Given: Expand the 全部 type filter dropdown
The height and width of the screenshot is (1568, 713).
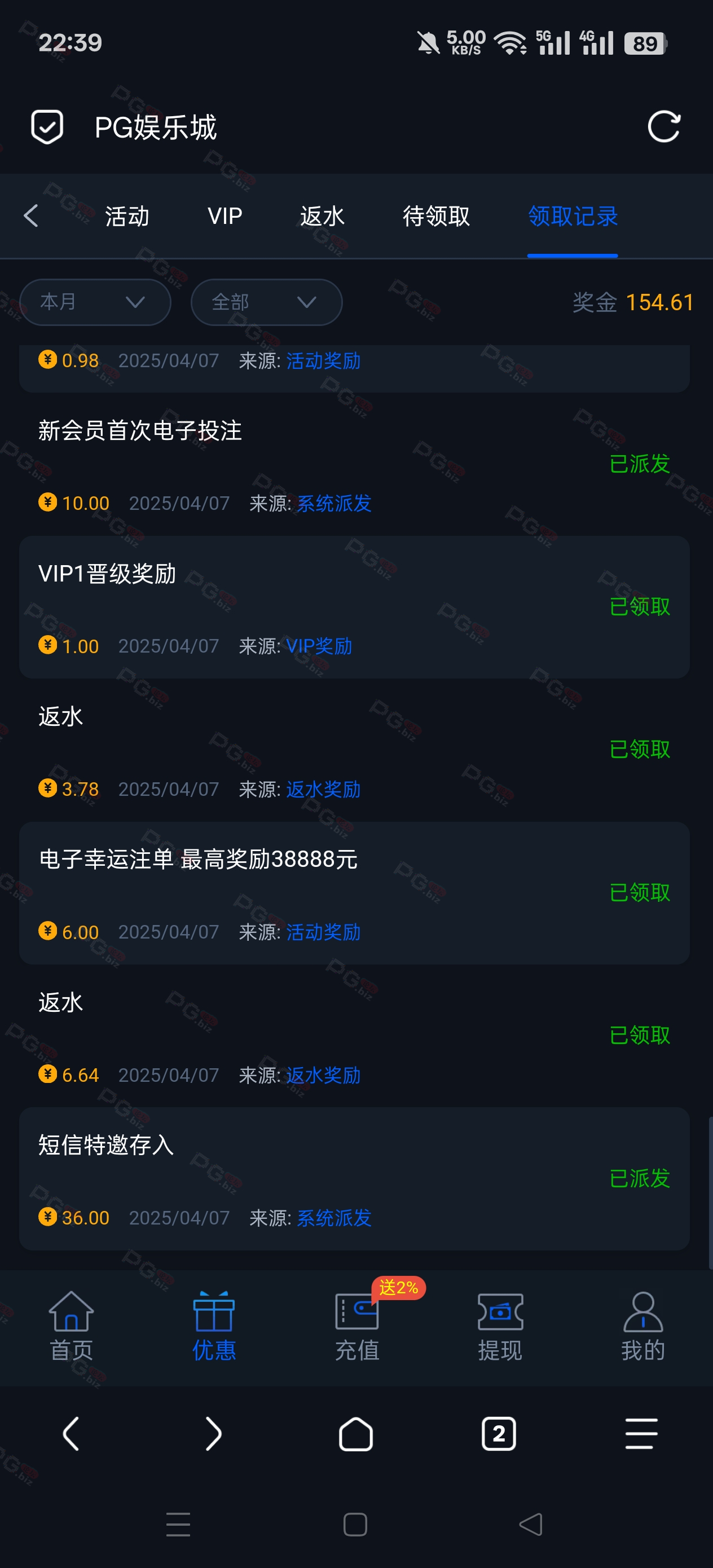Looking at the screenshot, I should pos(266,302).
